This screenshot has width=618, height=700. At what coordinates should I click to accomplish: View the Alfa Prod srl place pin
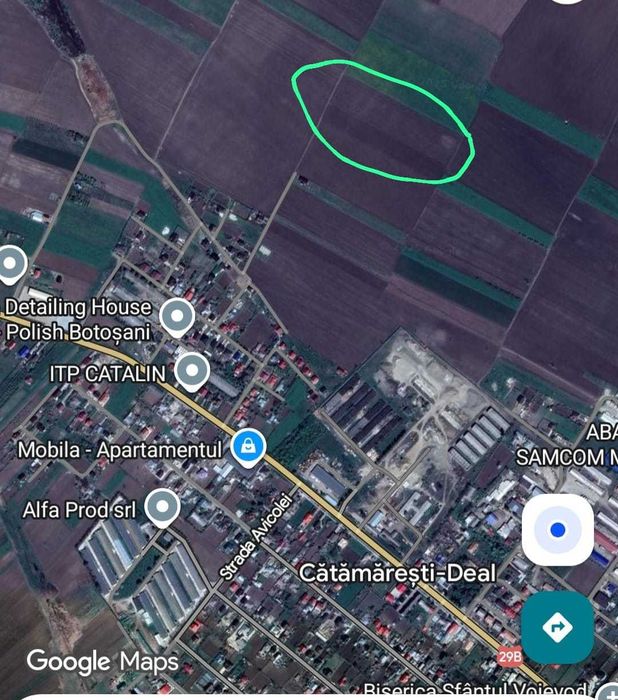pyautogui.click(x=161, y=507)
